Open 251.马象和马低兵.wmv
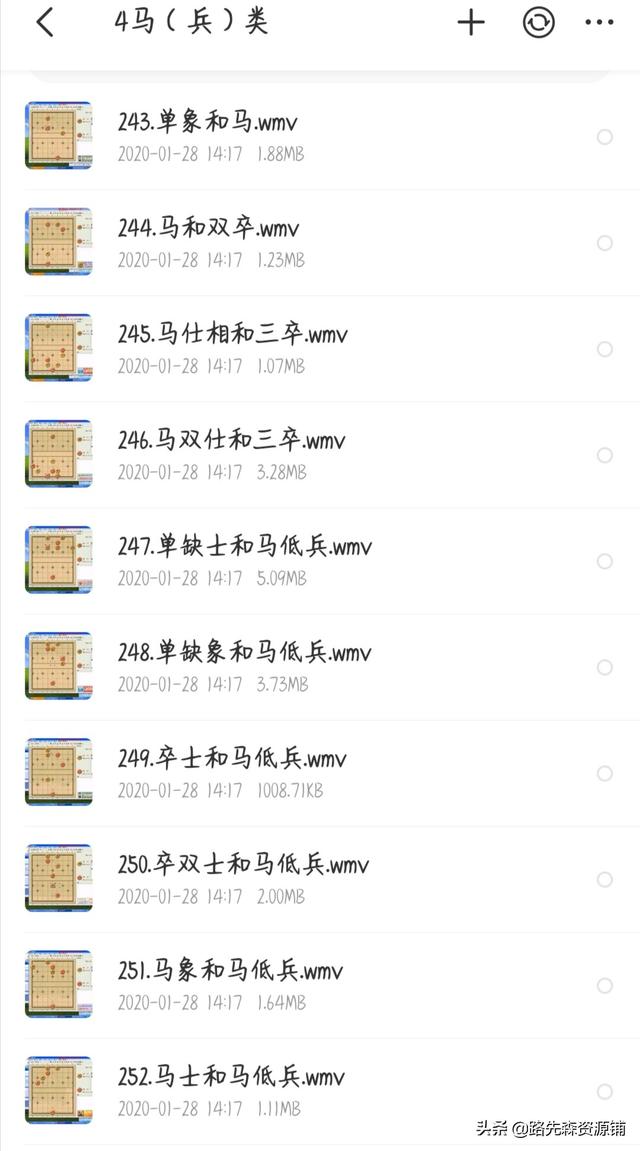The image size is (640, 1151). click(x=230, y=971)
